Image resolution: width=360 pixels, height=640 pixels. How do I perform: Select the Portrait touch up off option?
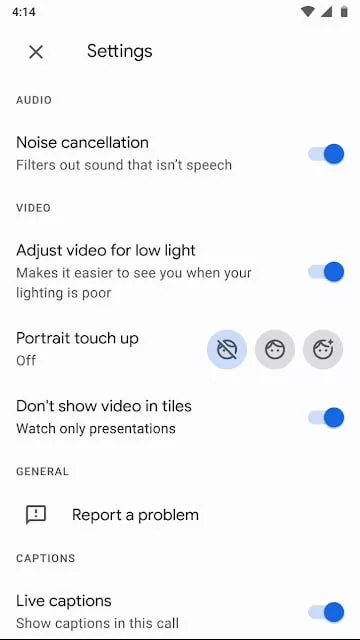coord(227,349)
